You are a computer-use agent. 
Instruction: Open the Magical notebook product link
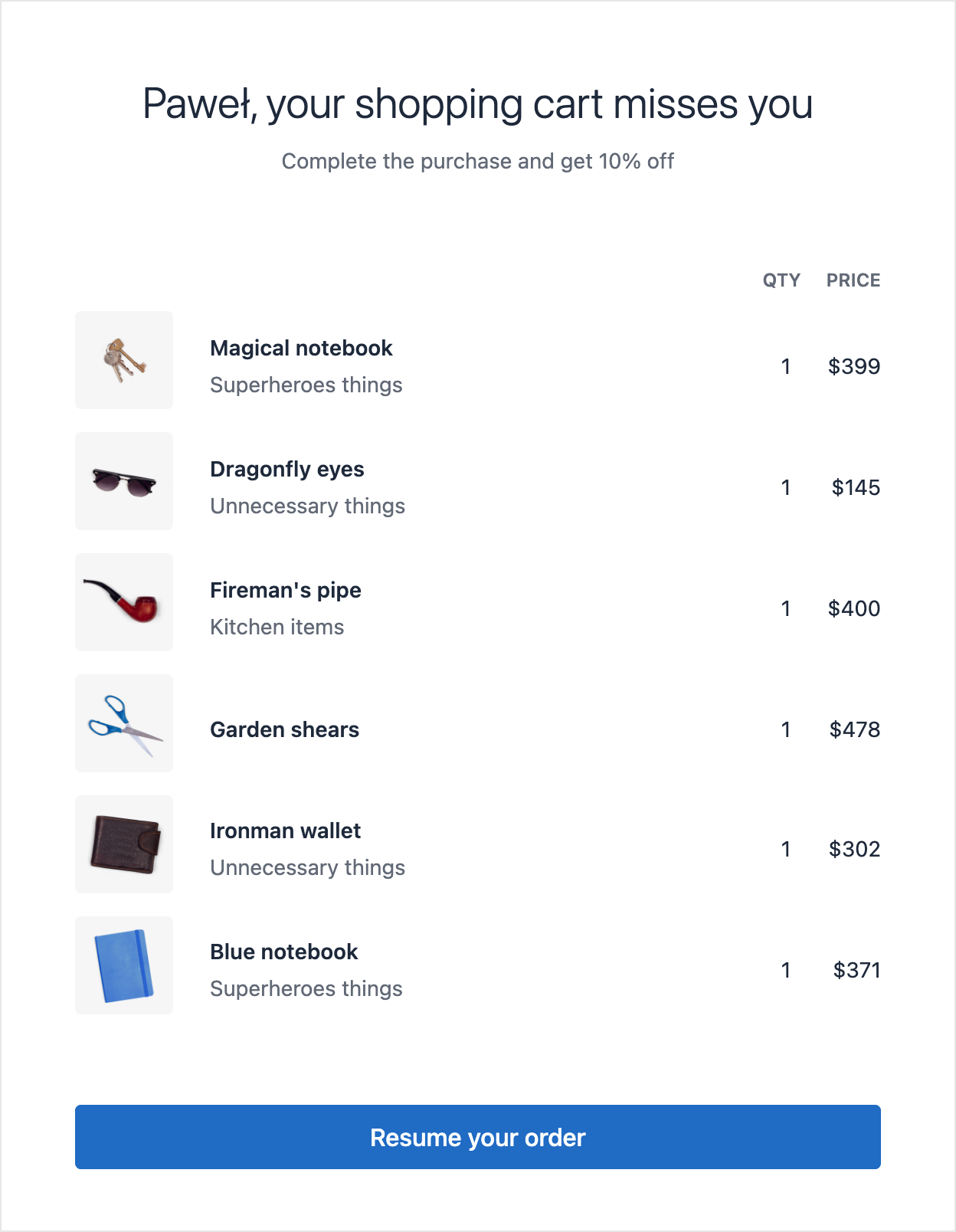click(x=301, y=348)
